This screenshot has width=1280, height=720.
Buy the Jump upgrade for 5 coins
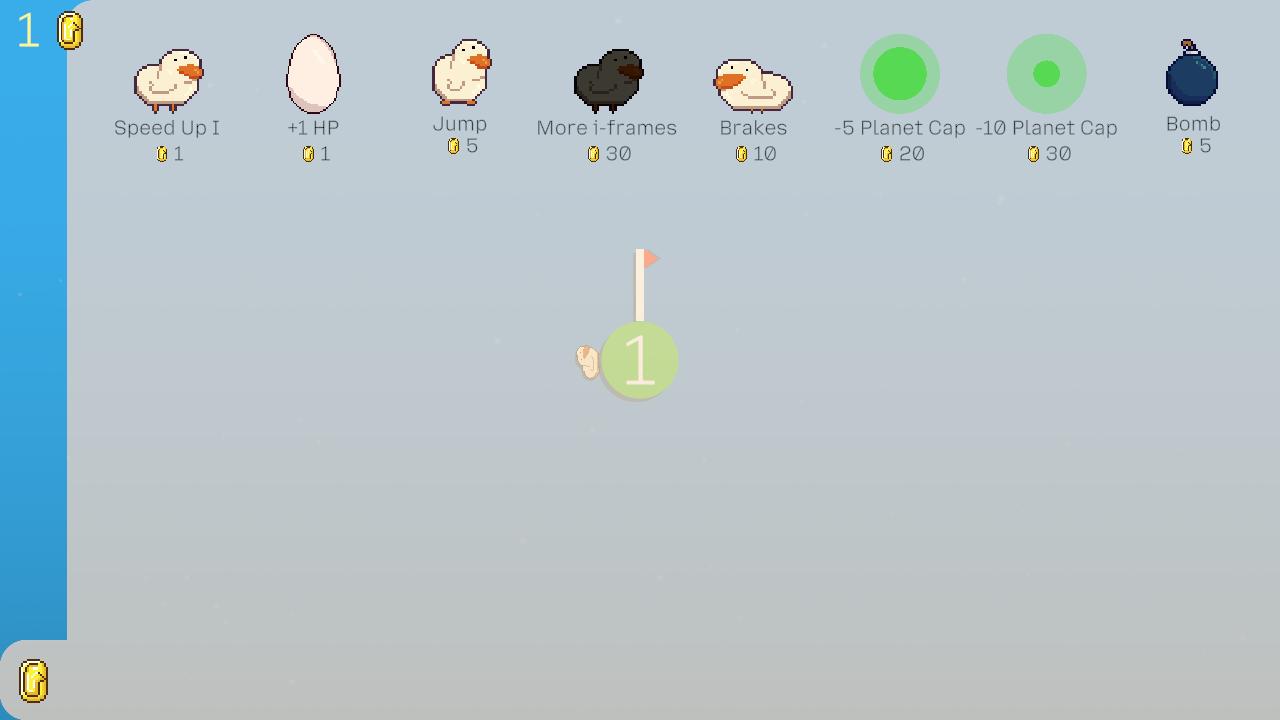460,73
